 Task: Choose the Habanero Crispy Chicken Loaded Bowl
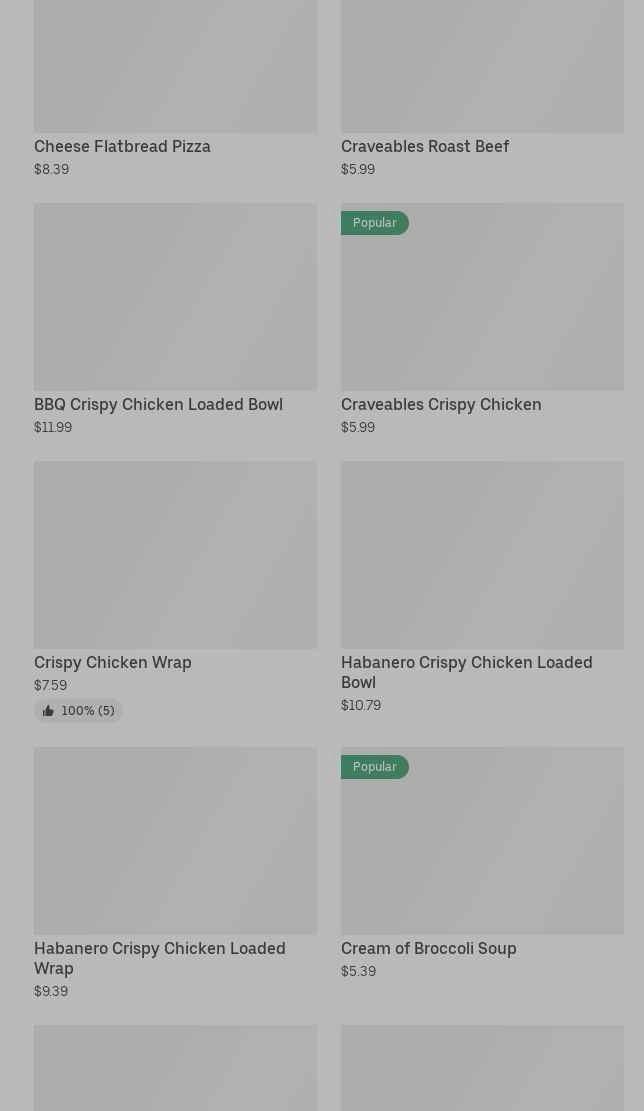(482, 588)
